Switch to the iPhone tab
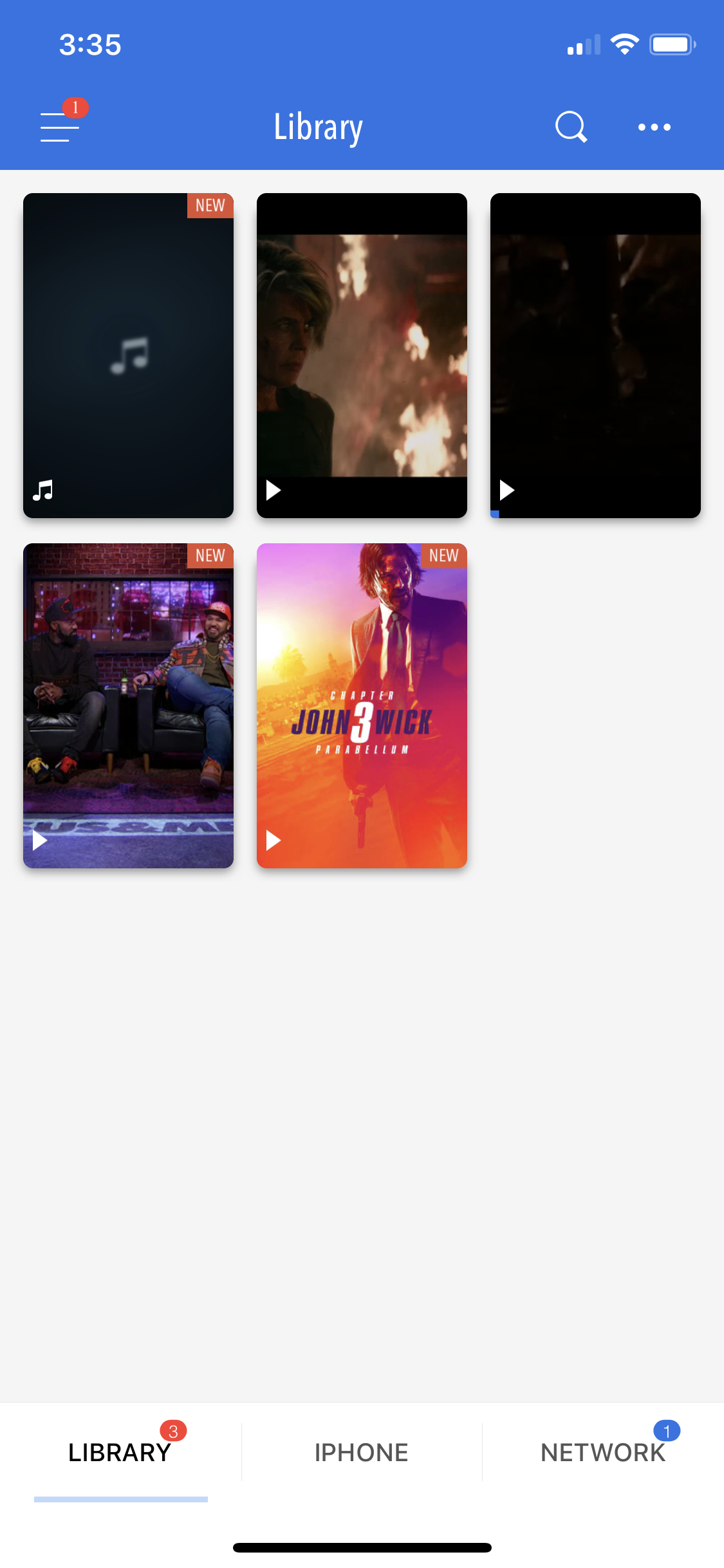Image resolution: width=724 pixels, height=1568 pixels. (x=362, y=1453)
